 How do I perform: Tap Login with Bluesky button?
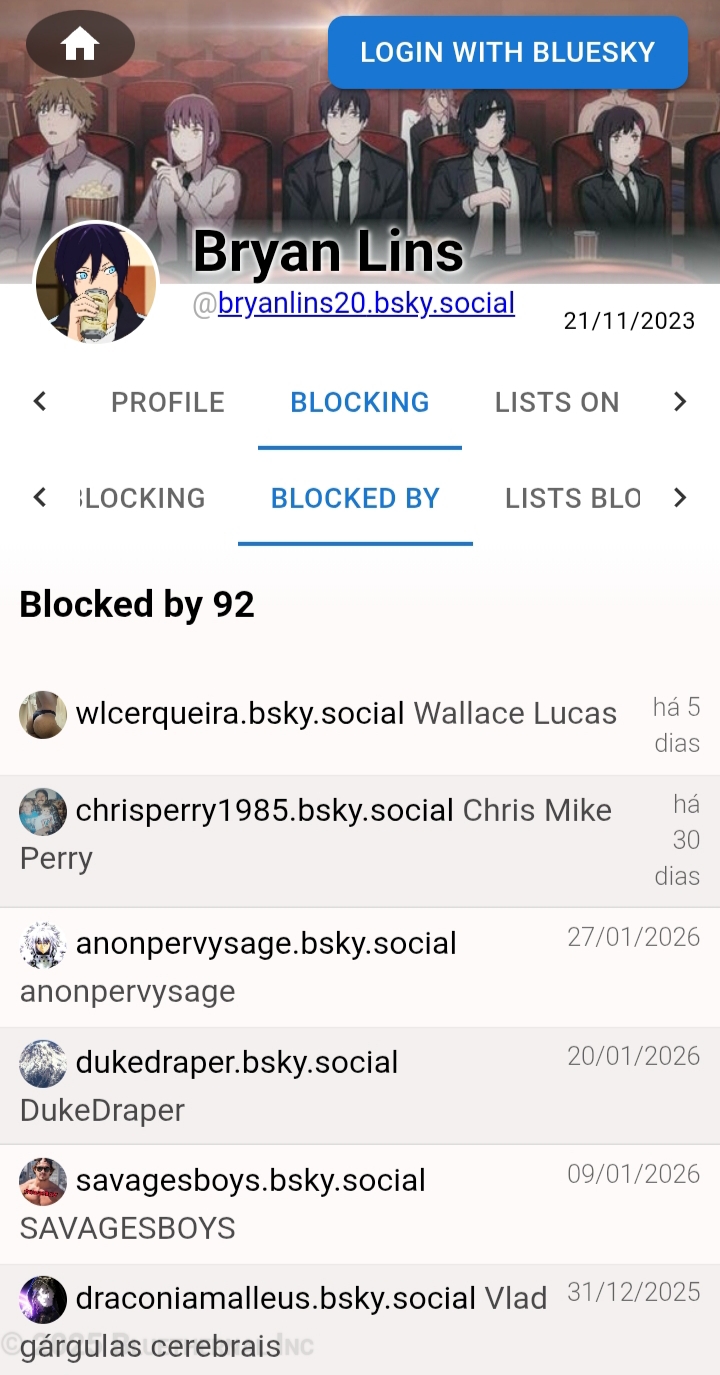tap(507, 52)
